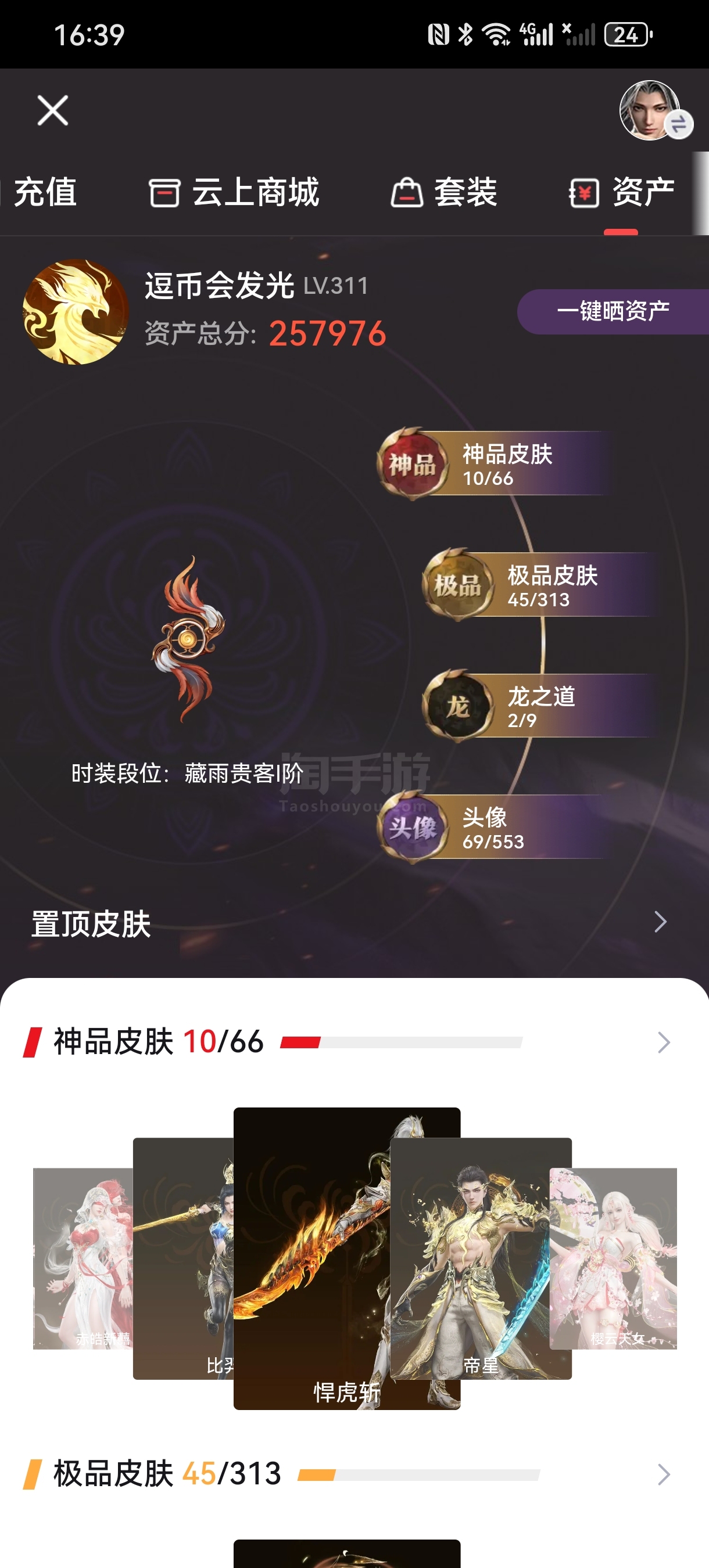Select the 资产 tab
Image resolution: width=709 pixels, height=1568 pixels.
coord(622,192)
